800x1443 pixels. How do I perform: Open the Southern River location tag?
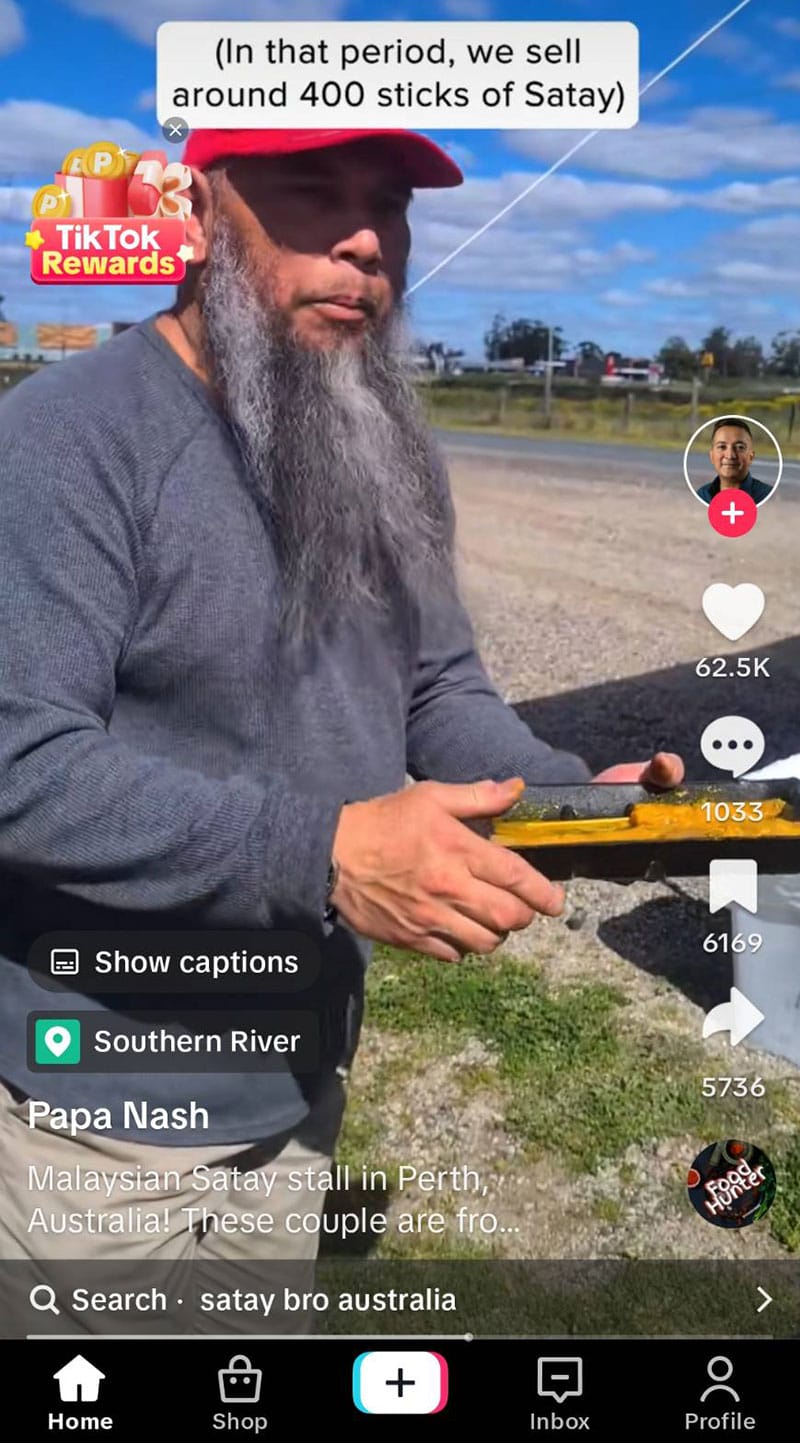174,1041
